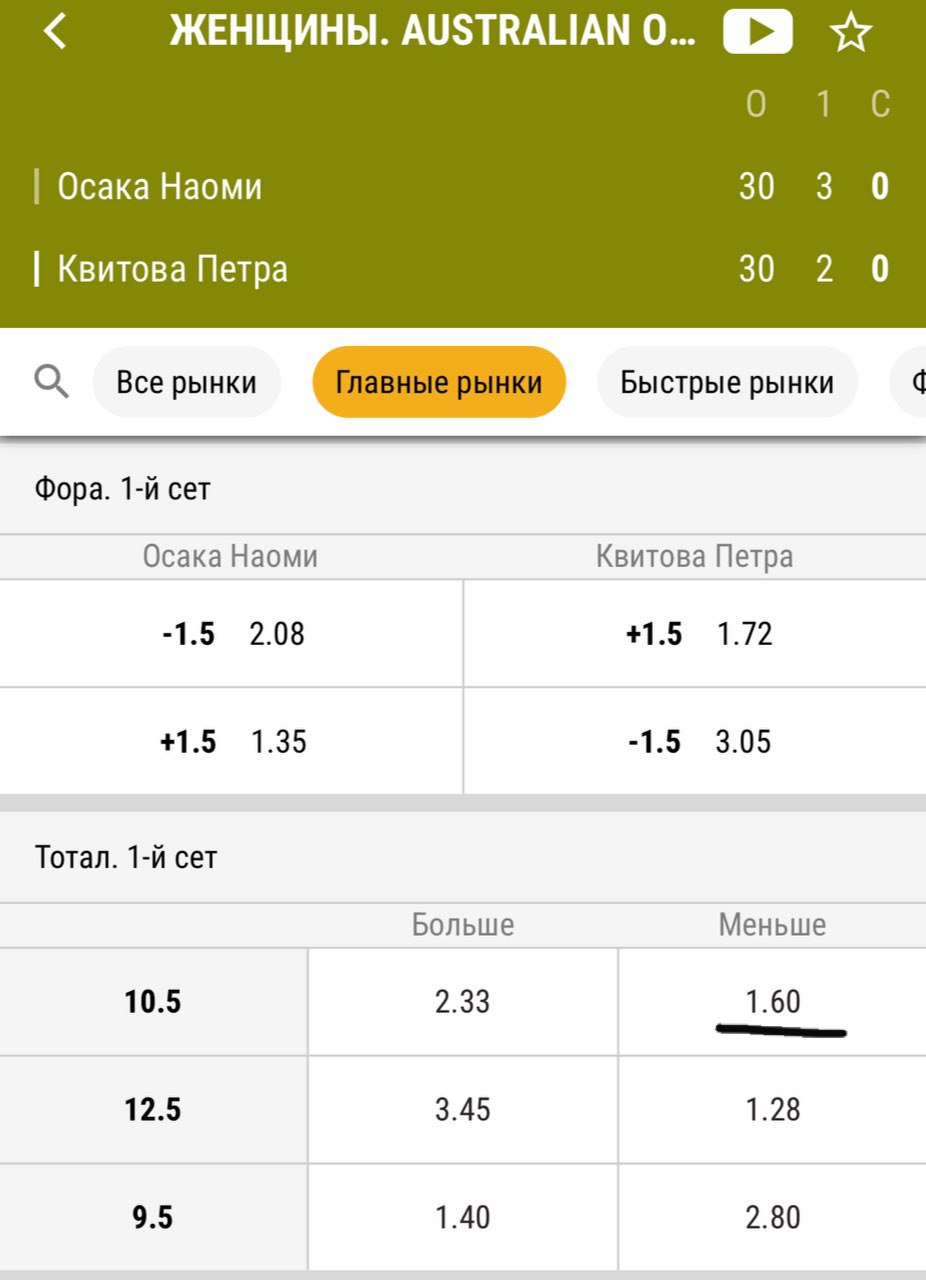
Task: Bet Осака Наоми handicap +1.5 at 1.35
Action: (232, 742)
